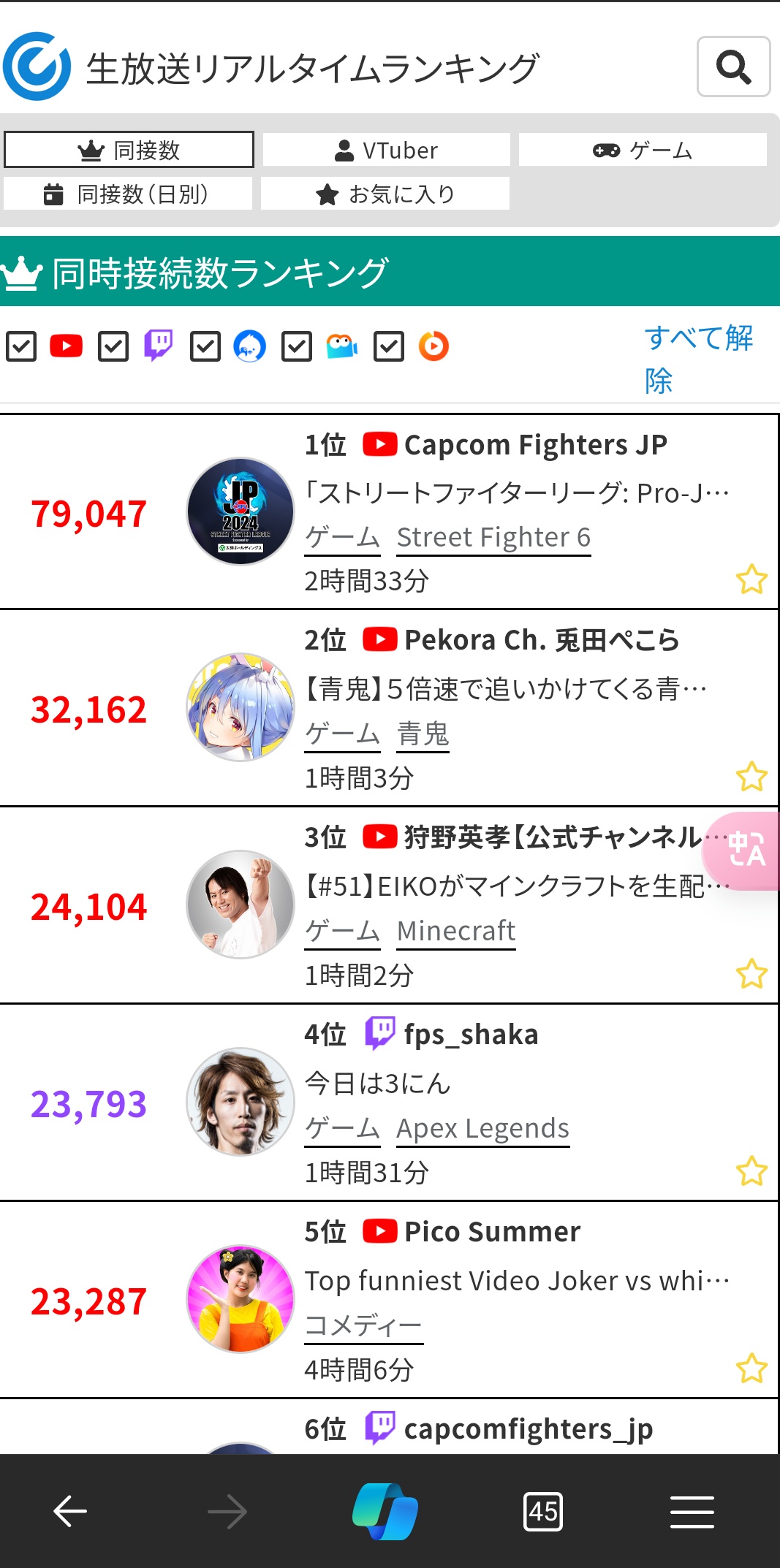Star Pico Summer as a favorite

point(751,1369)
